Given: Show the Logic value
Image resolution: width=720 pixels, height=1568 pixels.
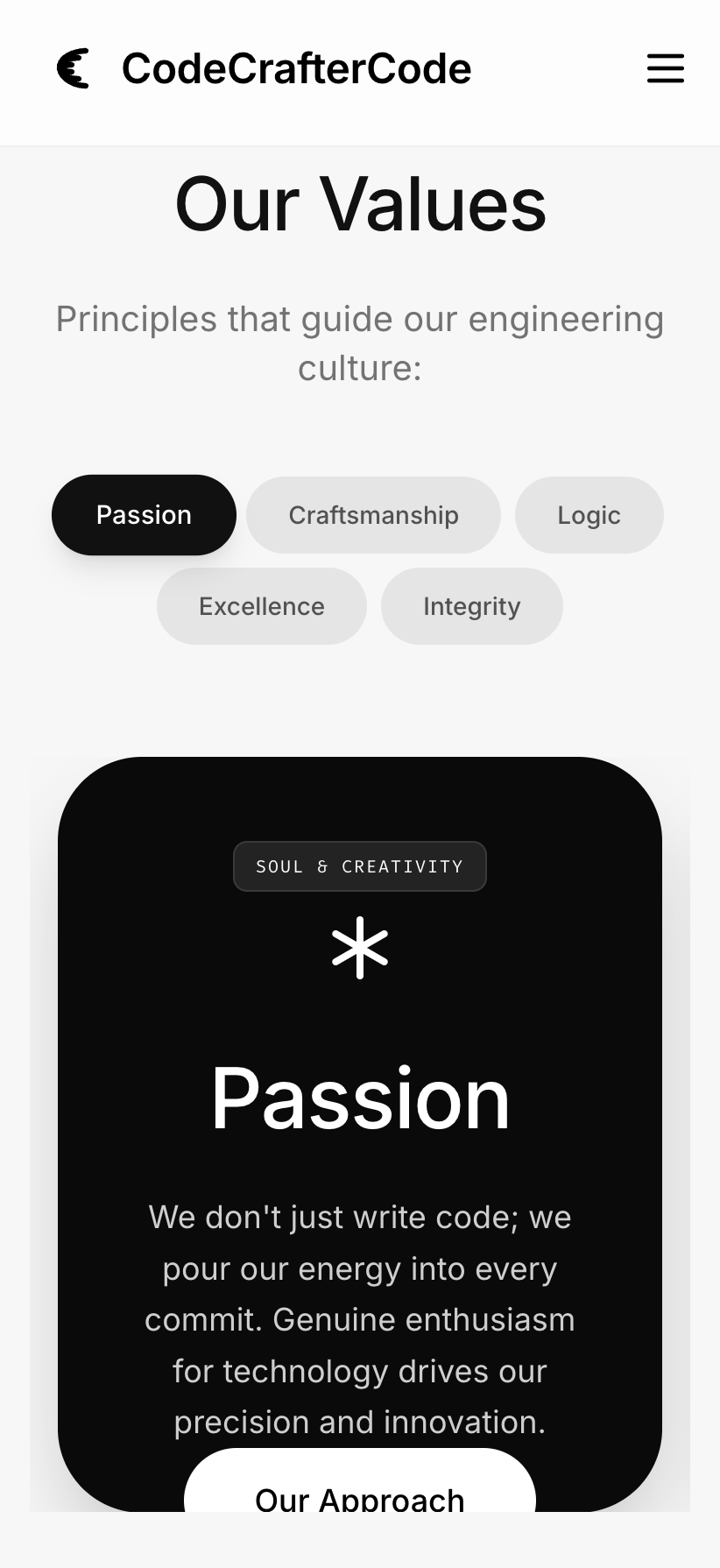Looking at the screenshot, I should [589, 515].
